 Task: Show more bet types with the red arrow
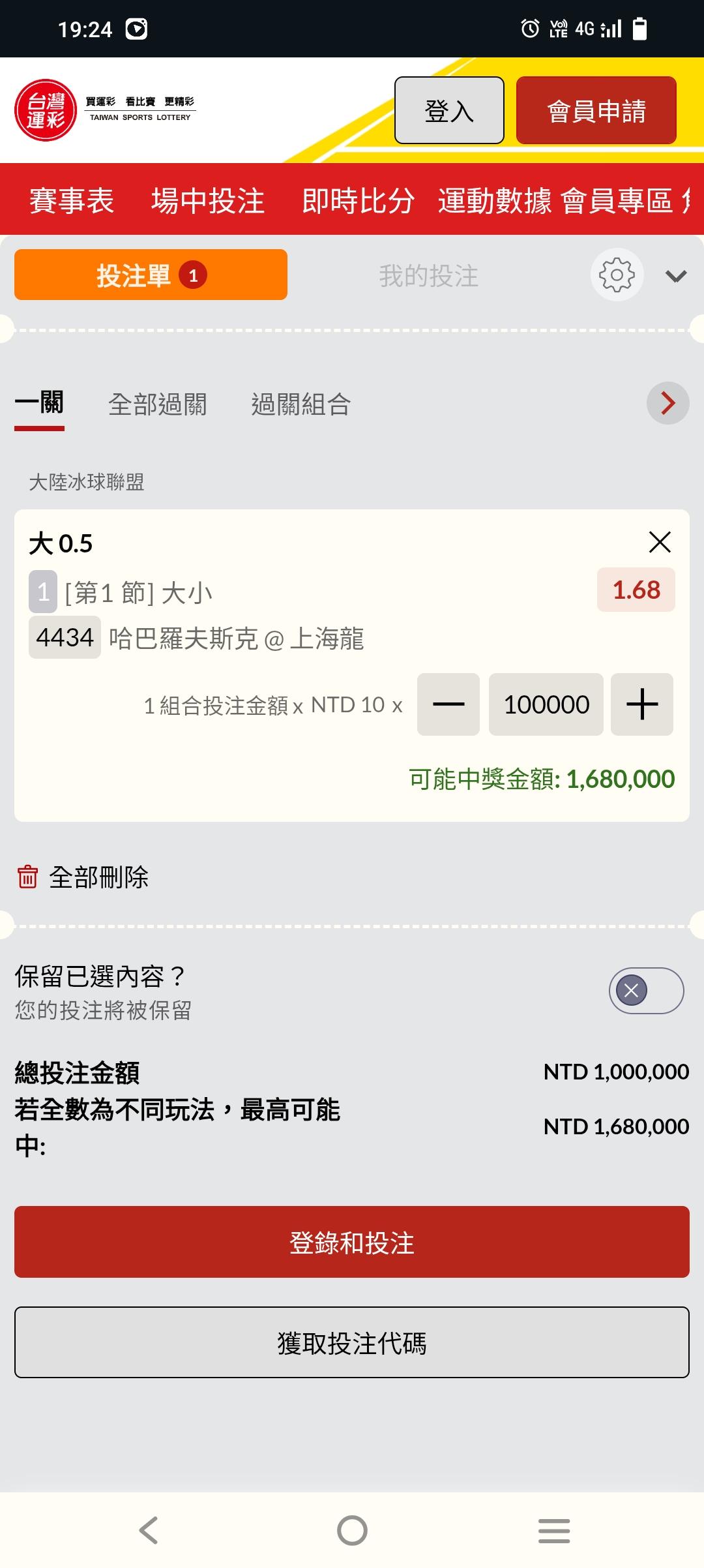[667, 403]
